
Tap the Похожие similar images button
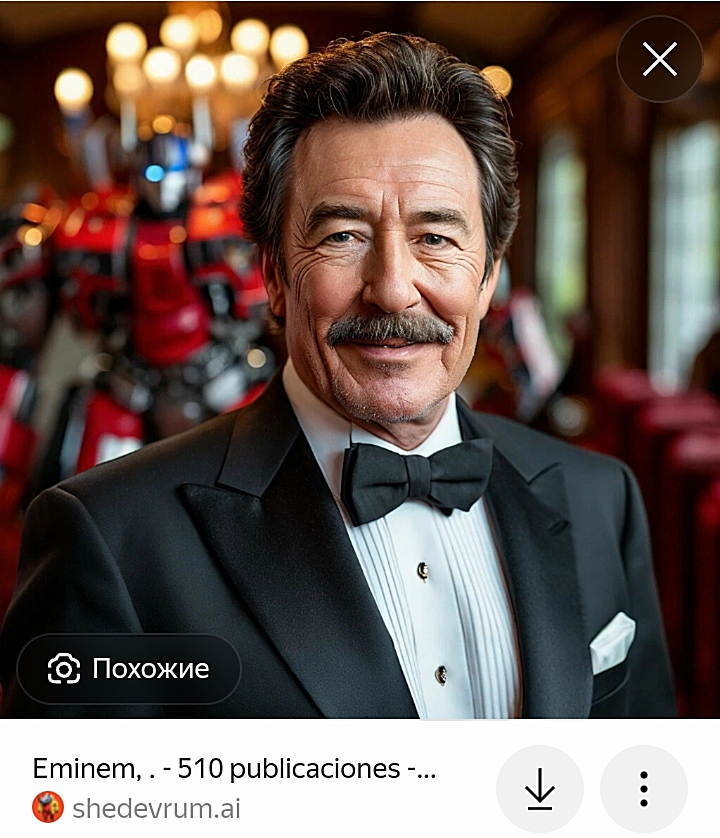pyautogui.click(x=129, y=669)
